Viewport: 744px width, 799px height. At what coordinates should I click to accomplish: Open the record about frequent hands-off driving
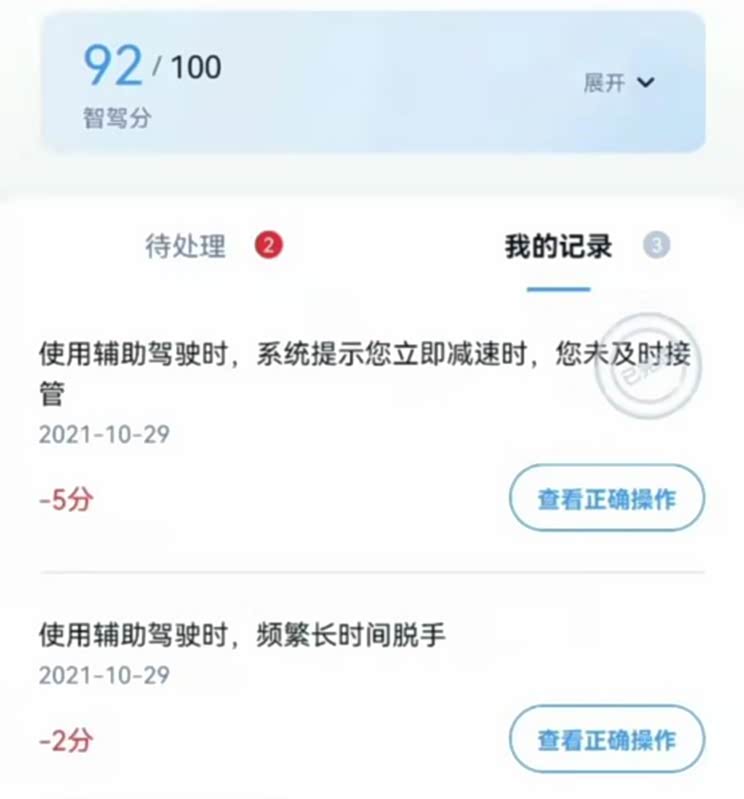coord(240,632)
